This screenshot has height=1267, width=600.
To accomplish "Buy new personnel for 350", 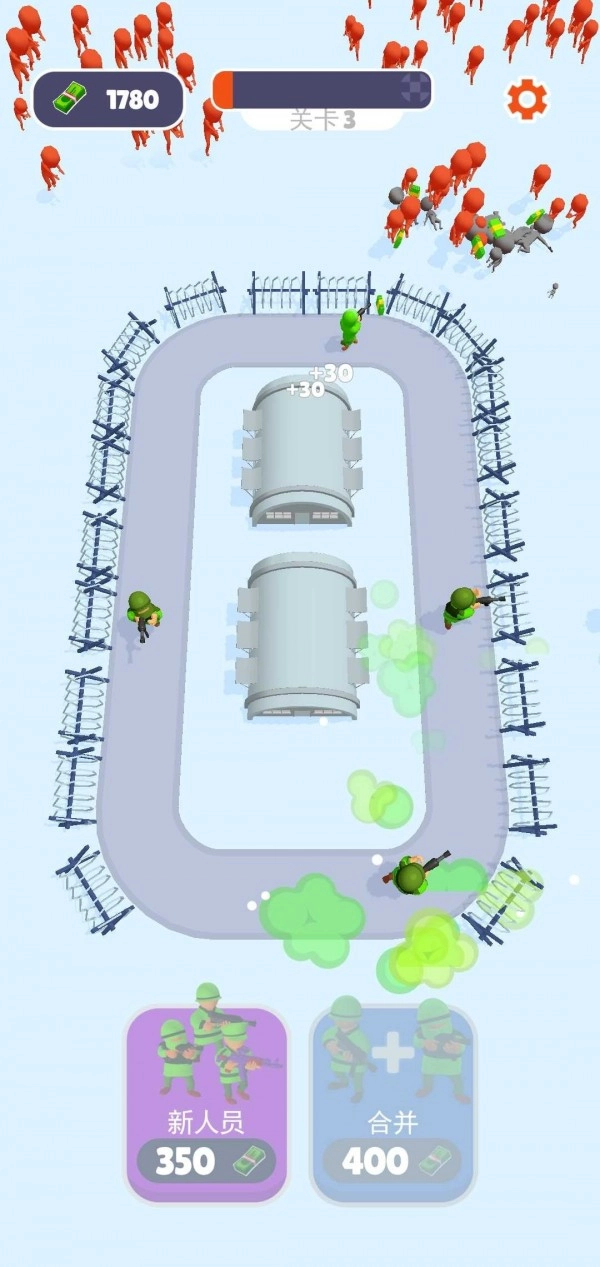I will point(207,1103).
